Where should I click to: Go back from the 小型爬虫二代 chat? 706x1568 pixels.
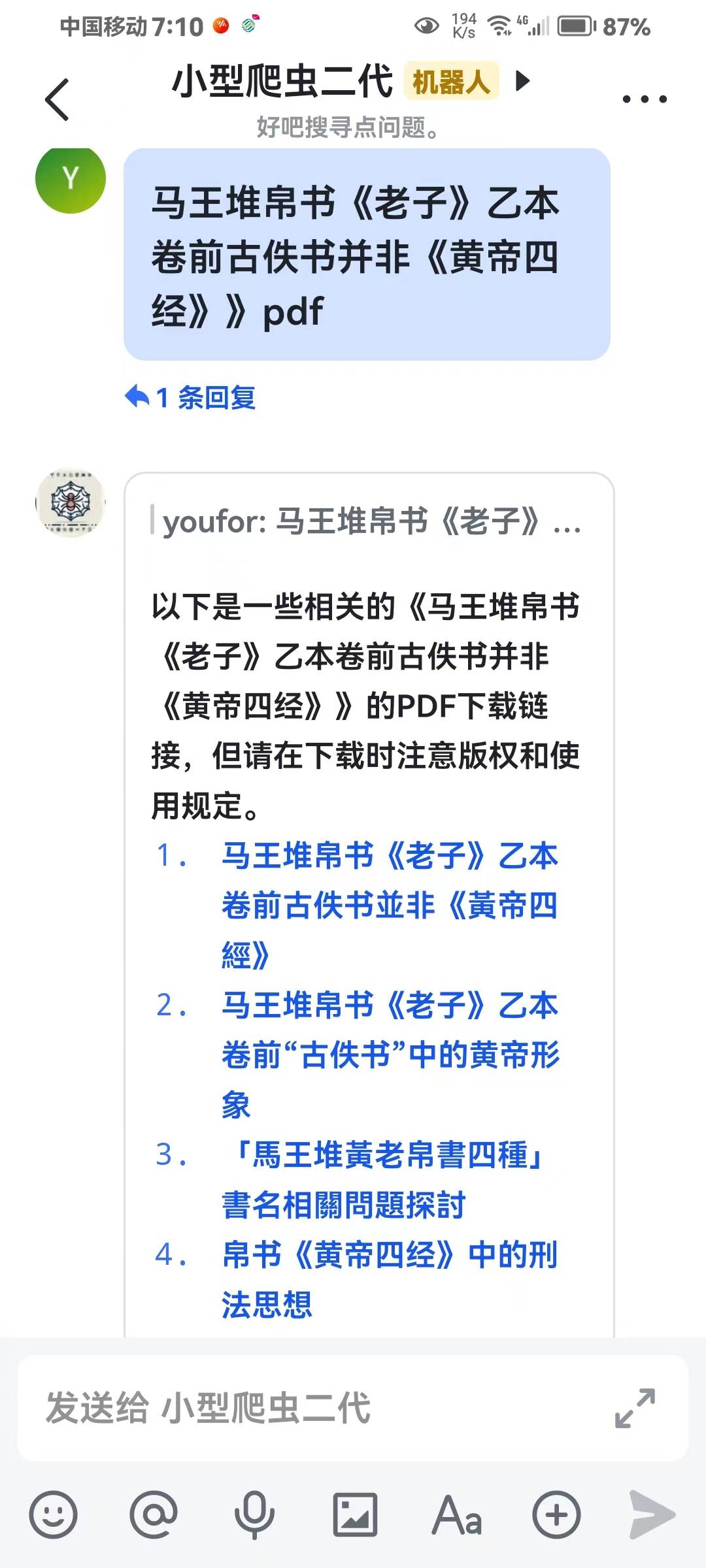(x=58, y=99)
